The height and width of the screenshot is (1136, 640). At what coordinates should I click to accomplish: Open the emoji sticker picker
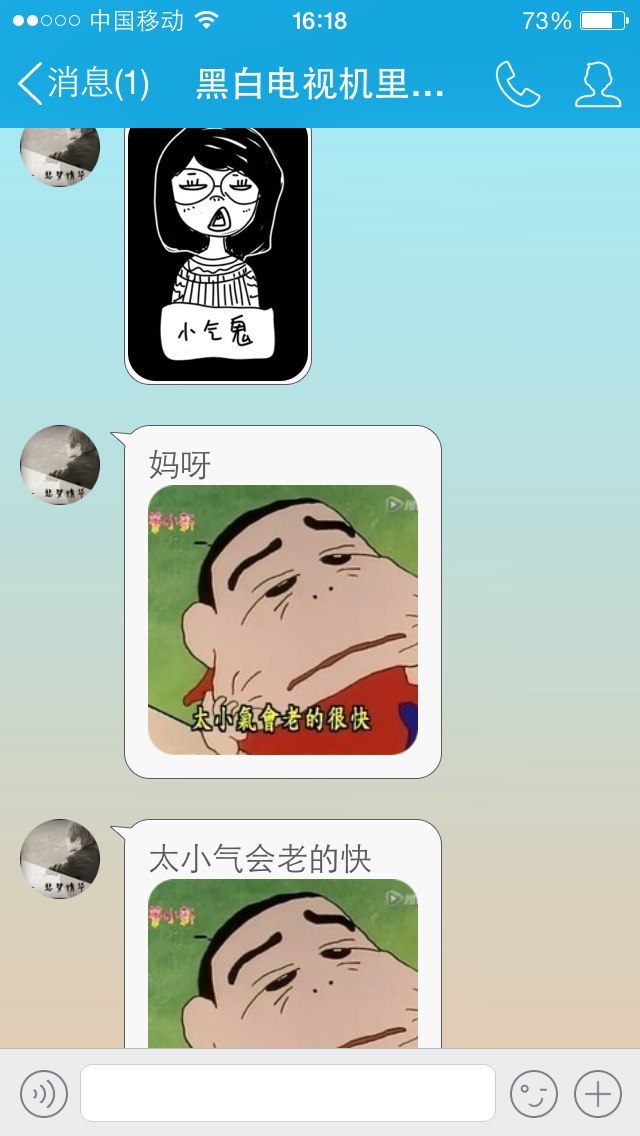point(533,1094)
